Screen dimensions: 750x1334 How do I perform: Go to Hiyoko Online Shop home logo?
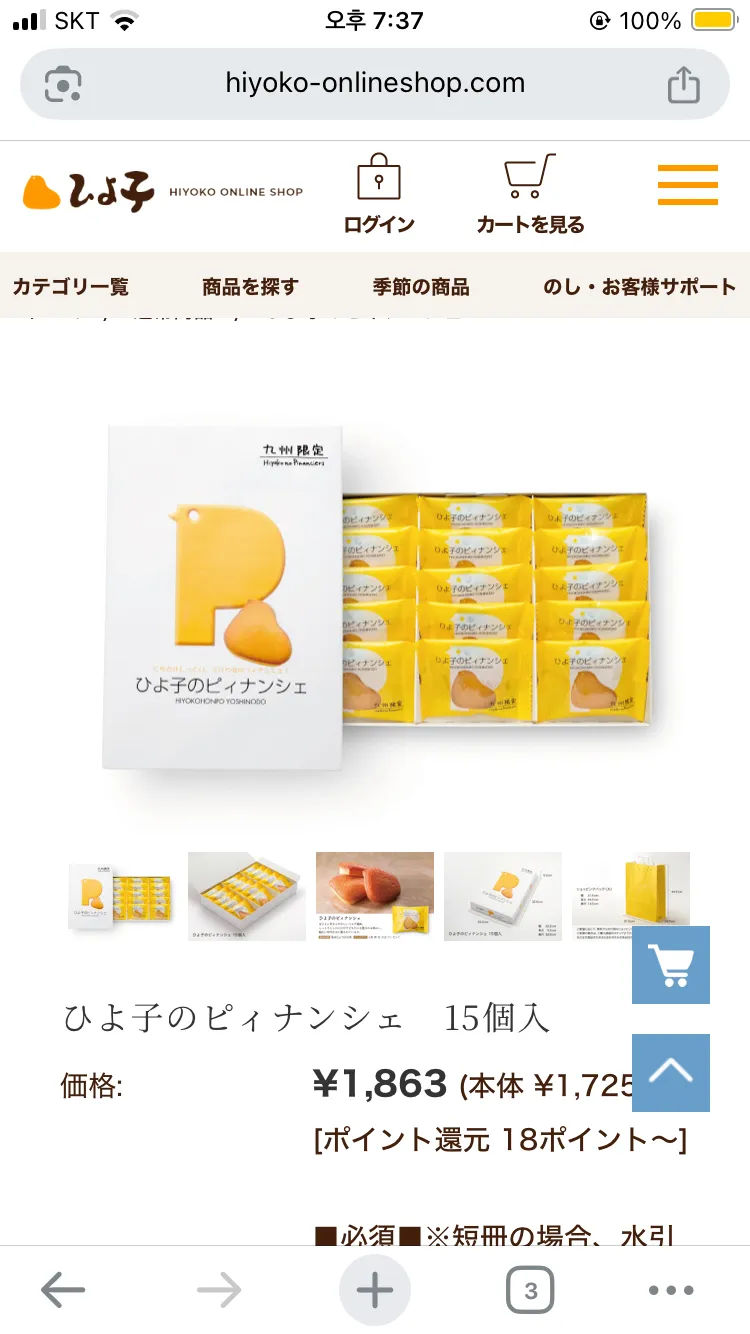(163, 192)
